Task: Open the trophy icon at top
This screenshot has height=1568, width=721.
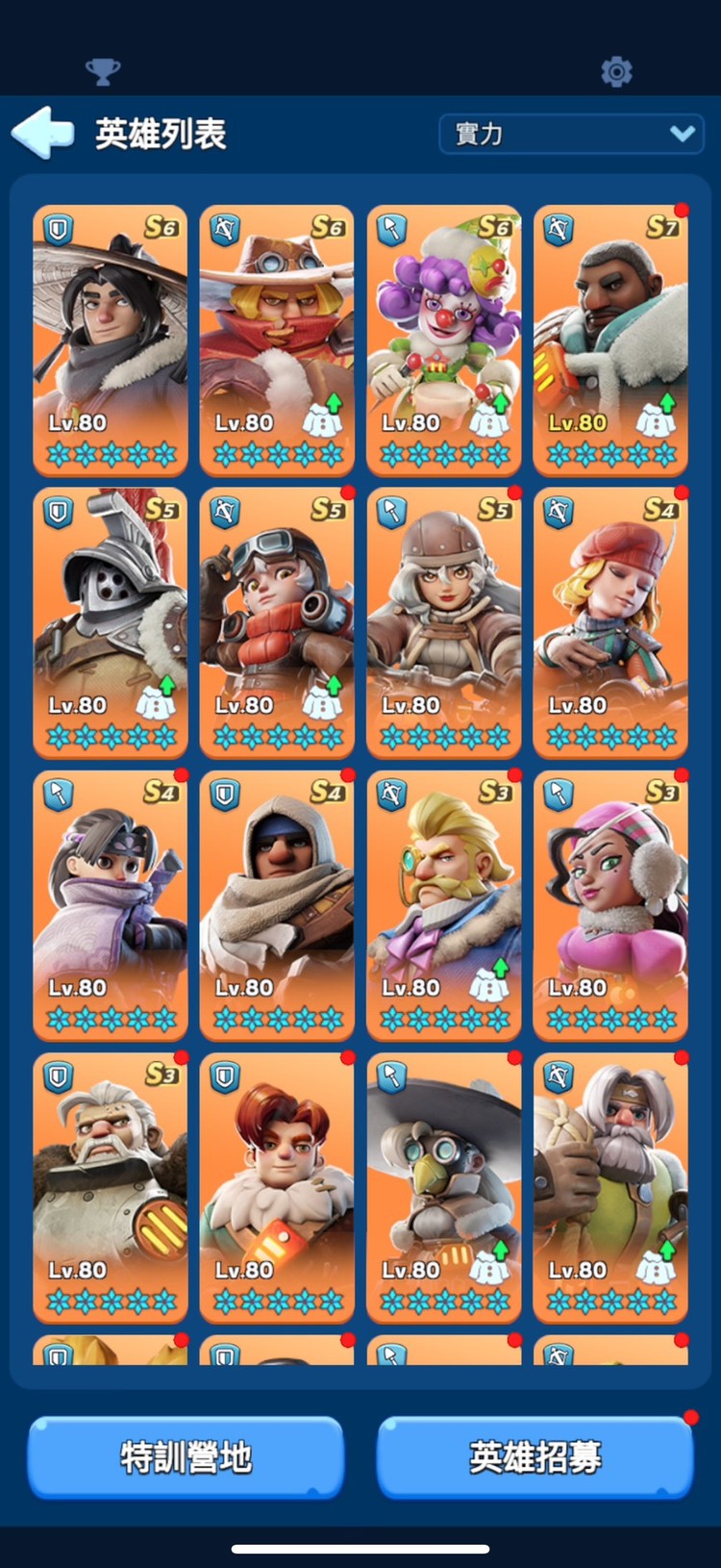Action: (103, 71)
